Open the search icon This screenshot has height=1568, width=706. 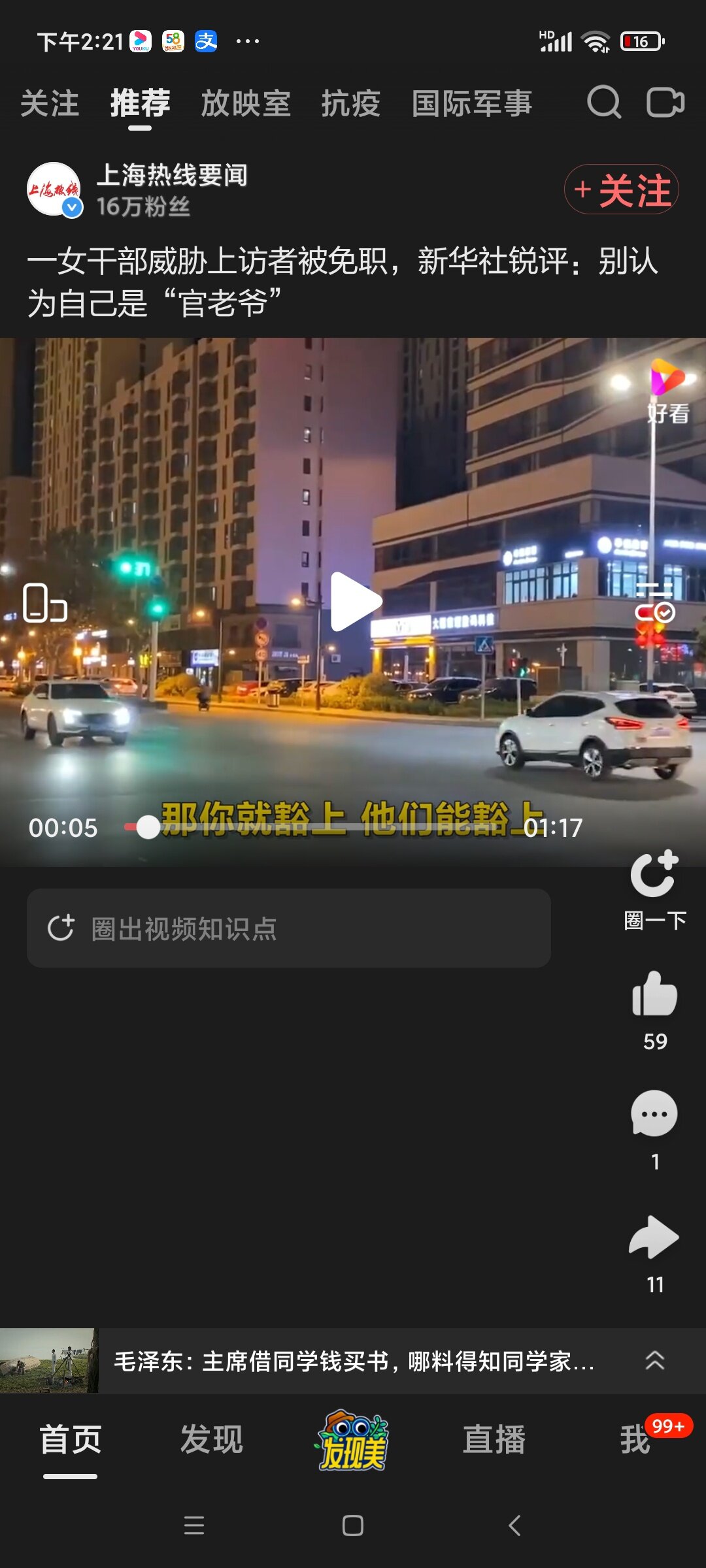pos(603,103)
